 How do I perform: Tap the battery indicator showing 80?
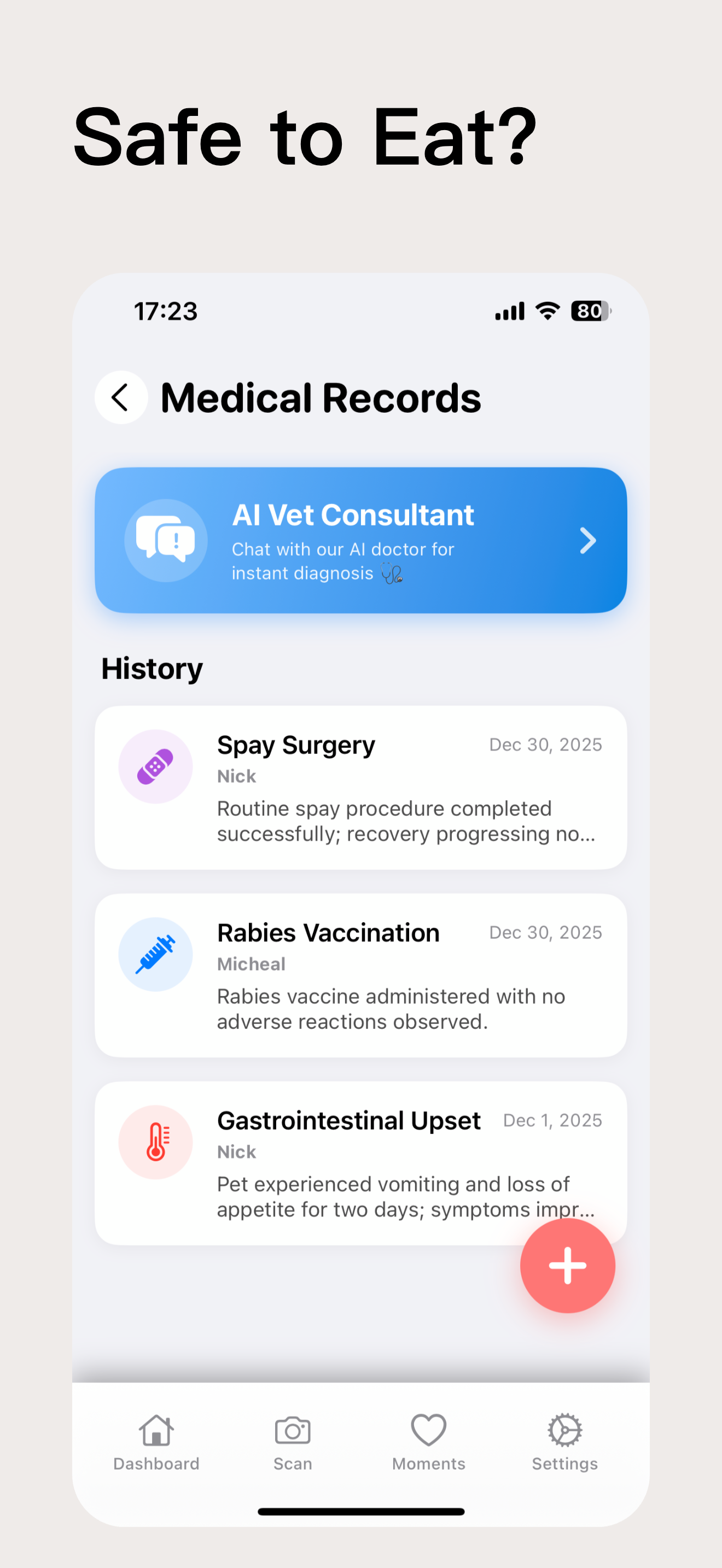point(589,311)
